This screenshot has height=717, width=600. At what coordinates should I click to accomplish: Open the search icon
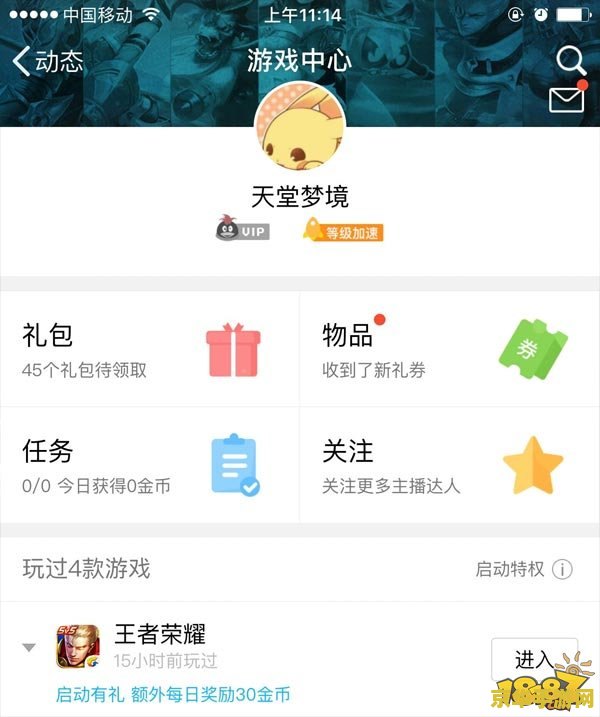tap(570, 60)
